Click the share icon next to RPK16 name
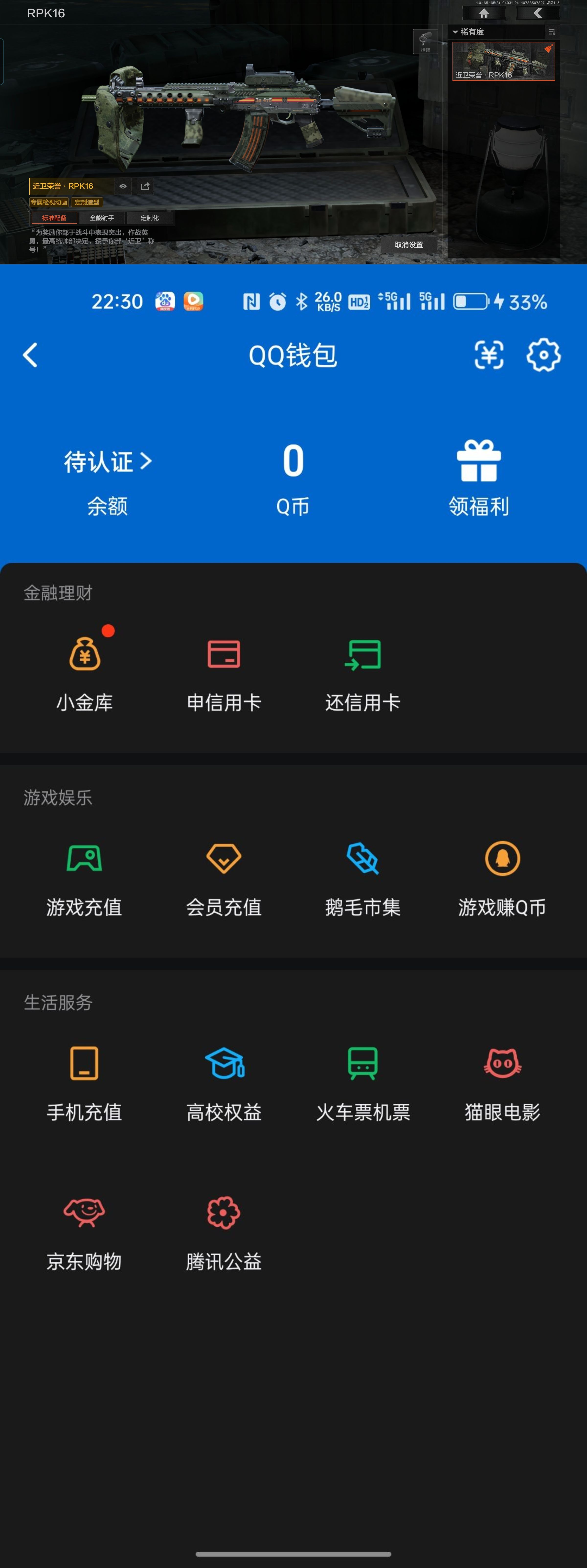 pyautogui.click(x=146, y=186)
